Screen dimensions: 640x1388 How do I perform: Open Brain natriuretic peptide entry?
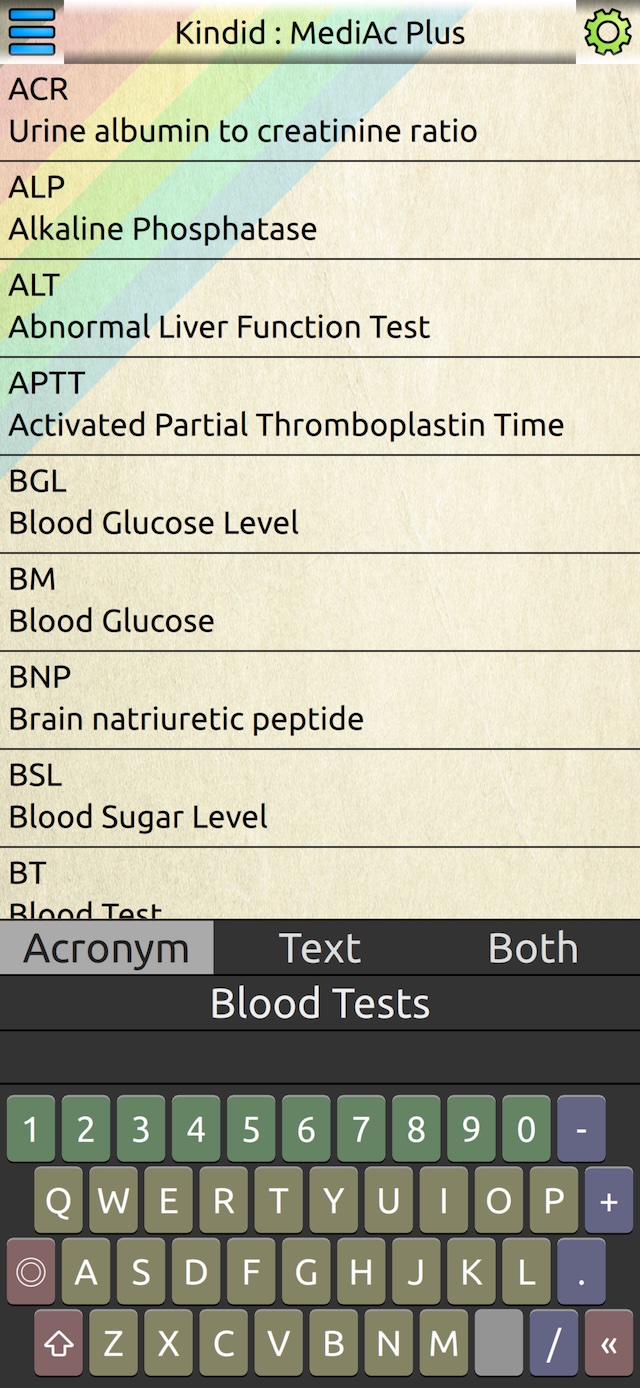(320, 699)
